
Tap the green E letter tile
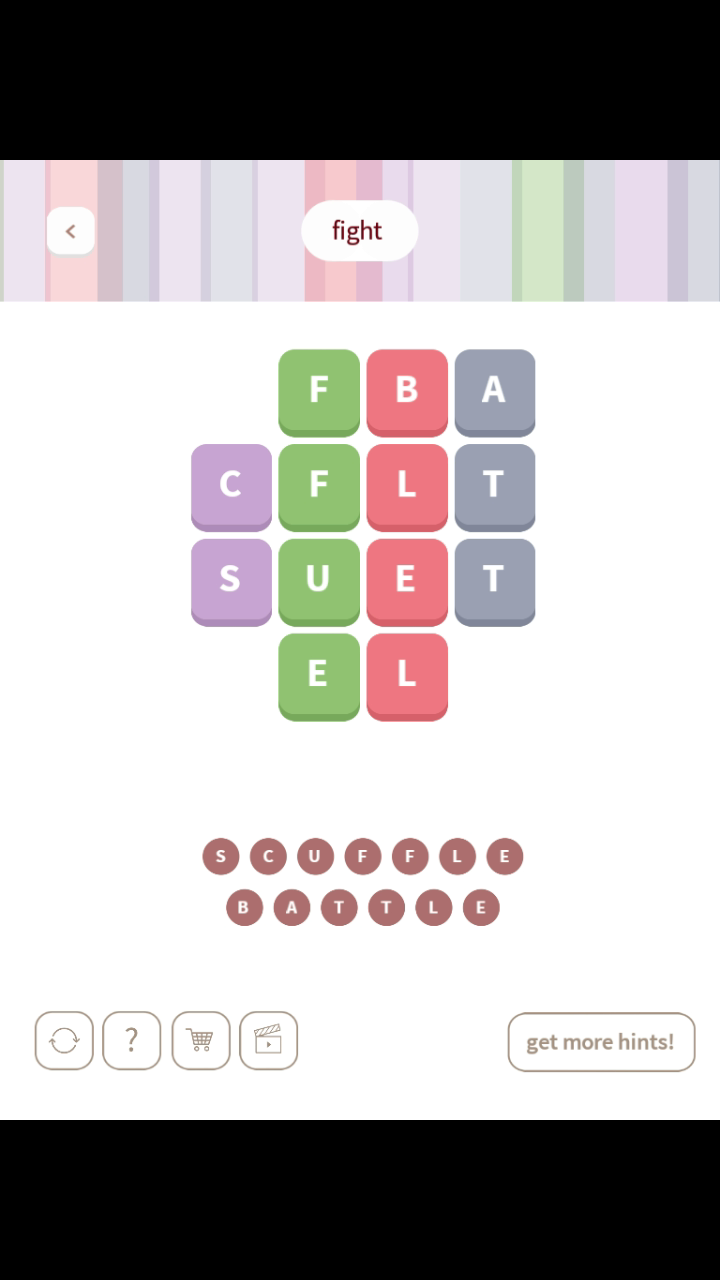click(x=318, y=674)
